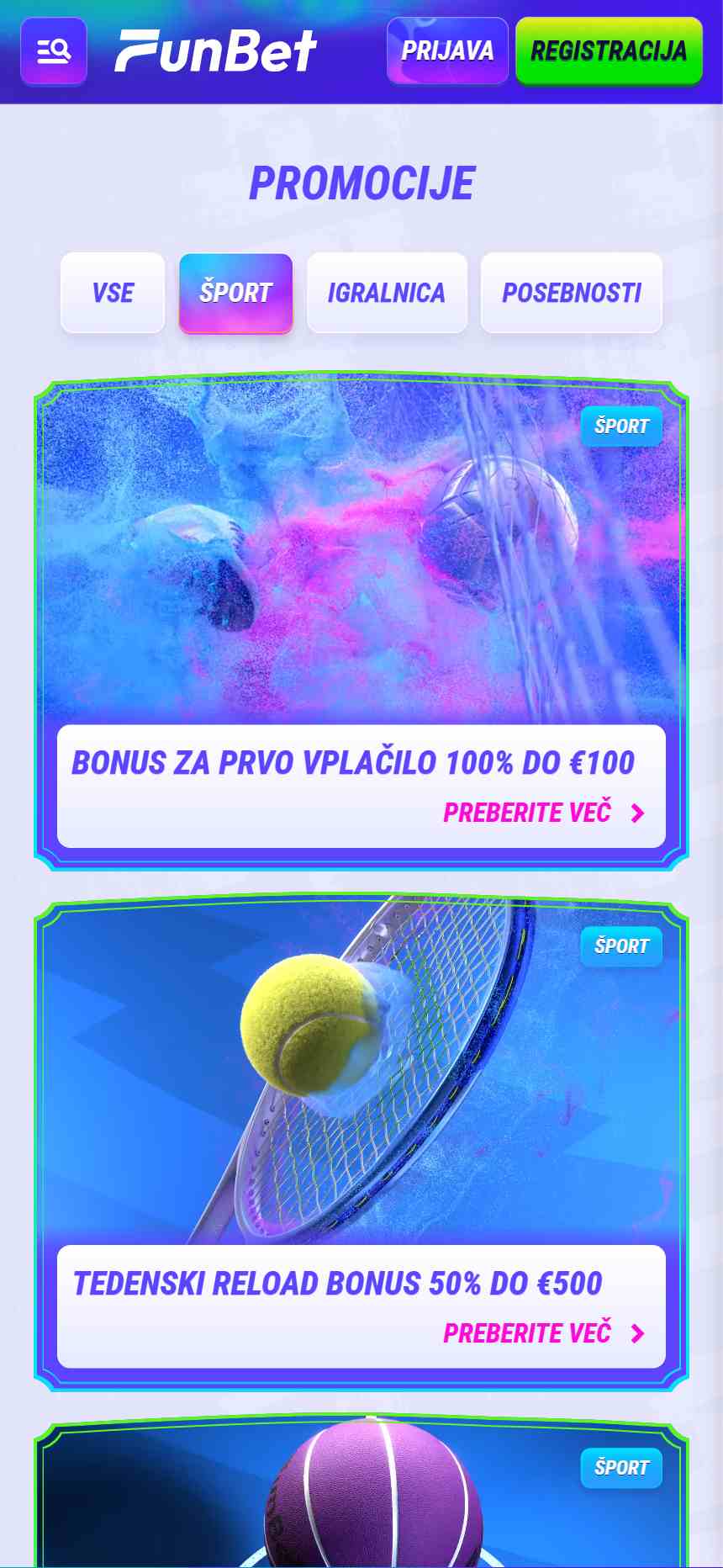Select the Šport filter tab
Viewport: 723px width, 1568px height.
pyautogui.click(x=235, y=293)
